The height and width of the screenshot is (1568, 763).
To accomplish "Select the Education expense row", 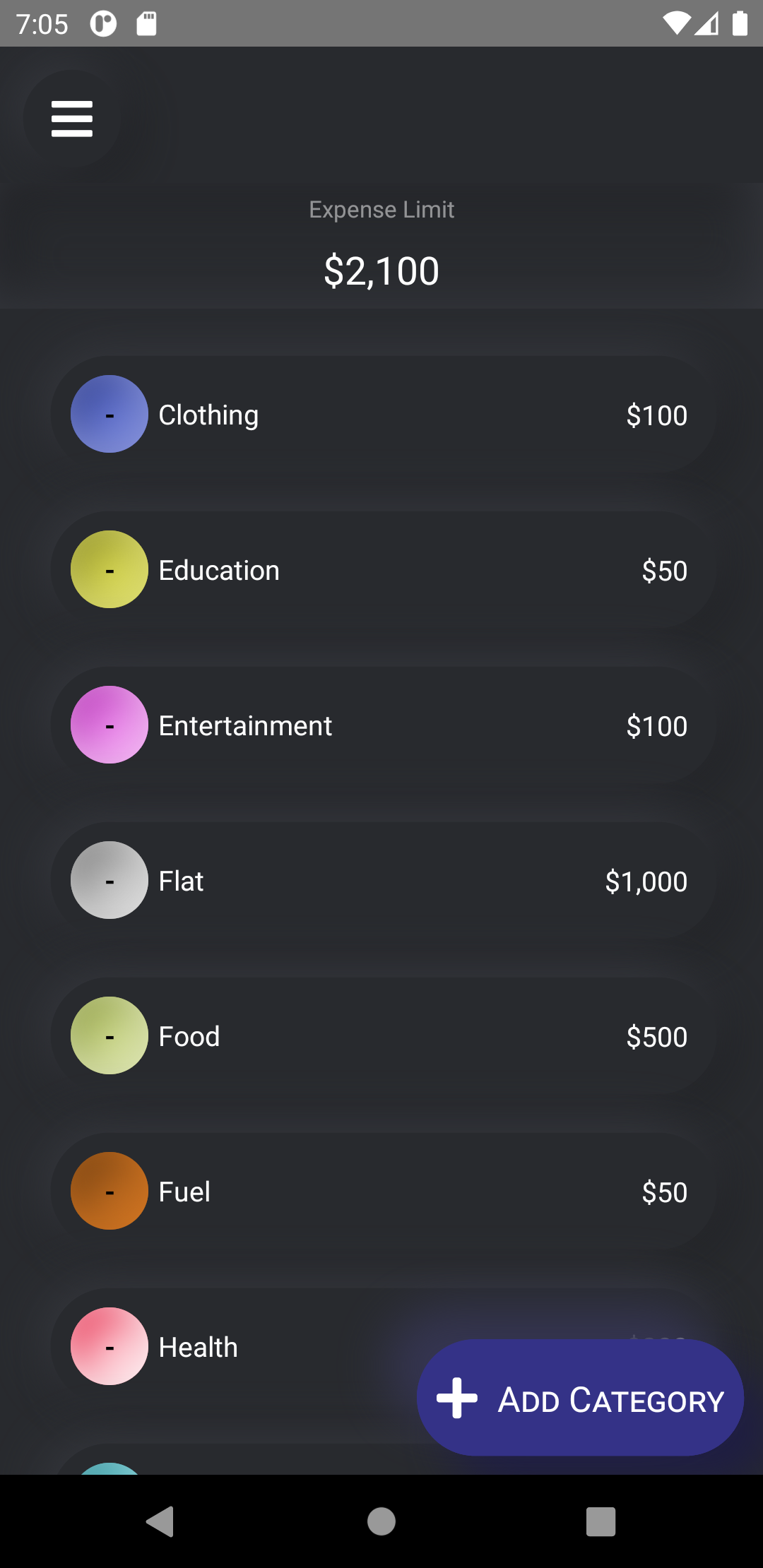I will [x=381, y=570].
